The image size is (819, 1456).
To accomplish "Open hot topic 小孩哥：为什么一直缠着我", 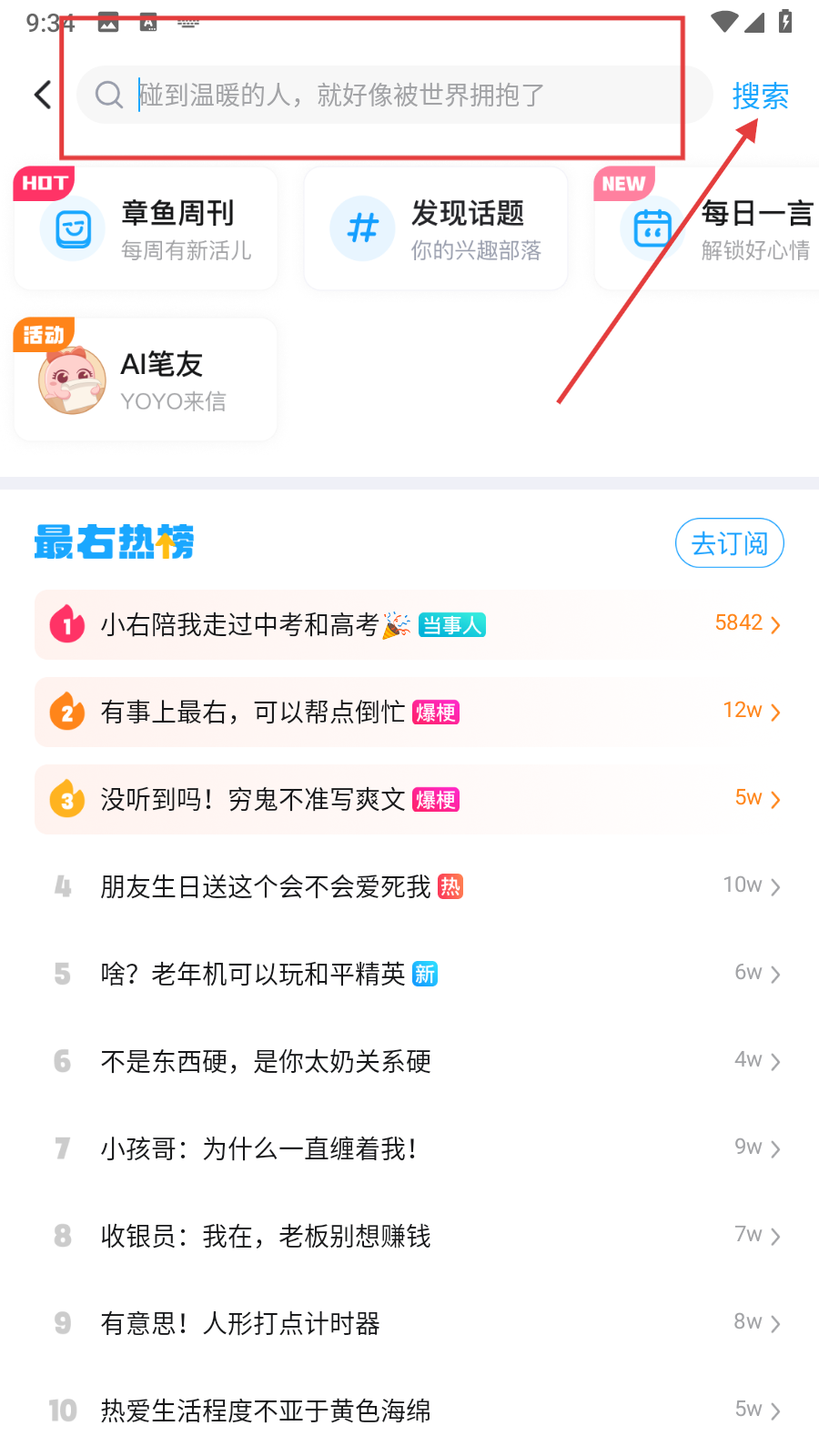I will click(x=409, y=1148).
